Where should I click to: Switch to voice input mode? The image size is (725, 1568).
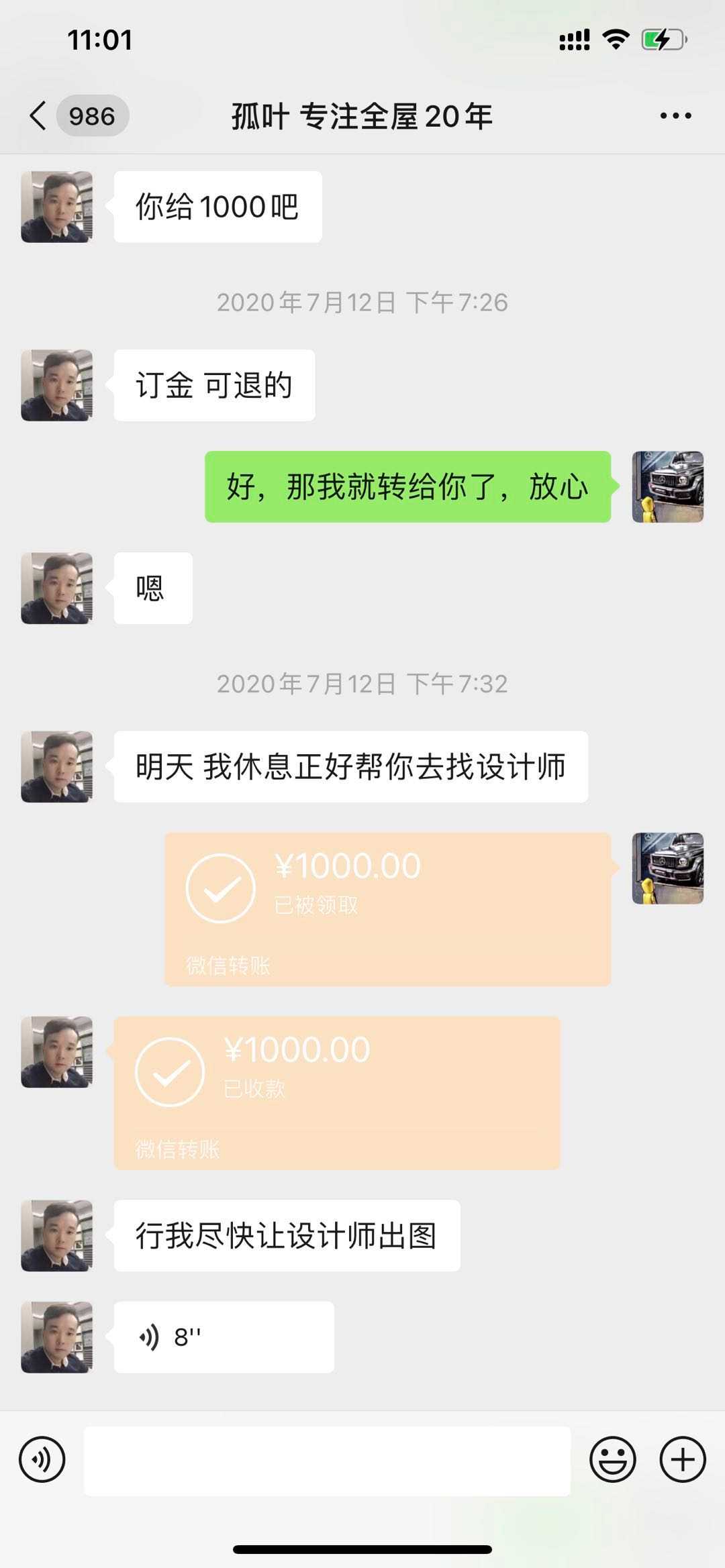point(42,1459)
